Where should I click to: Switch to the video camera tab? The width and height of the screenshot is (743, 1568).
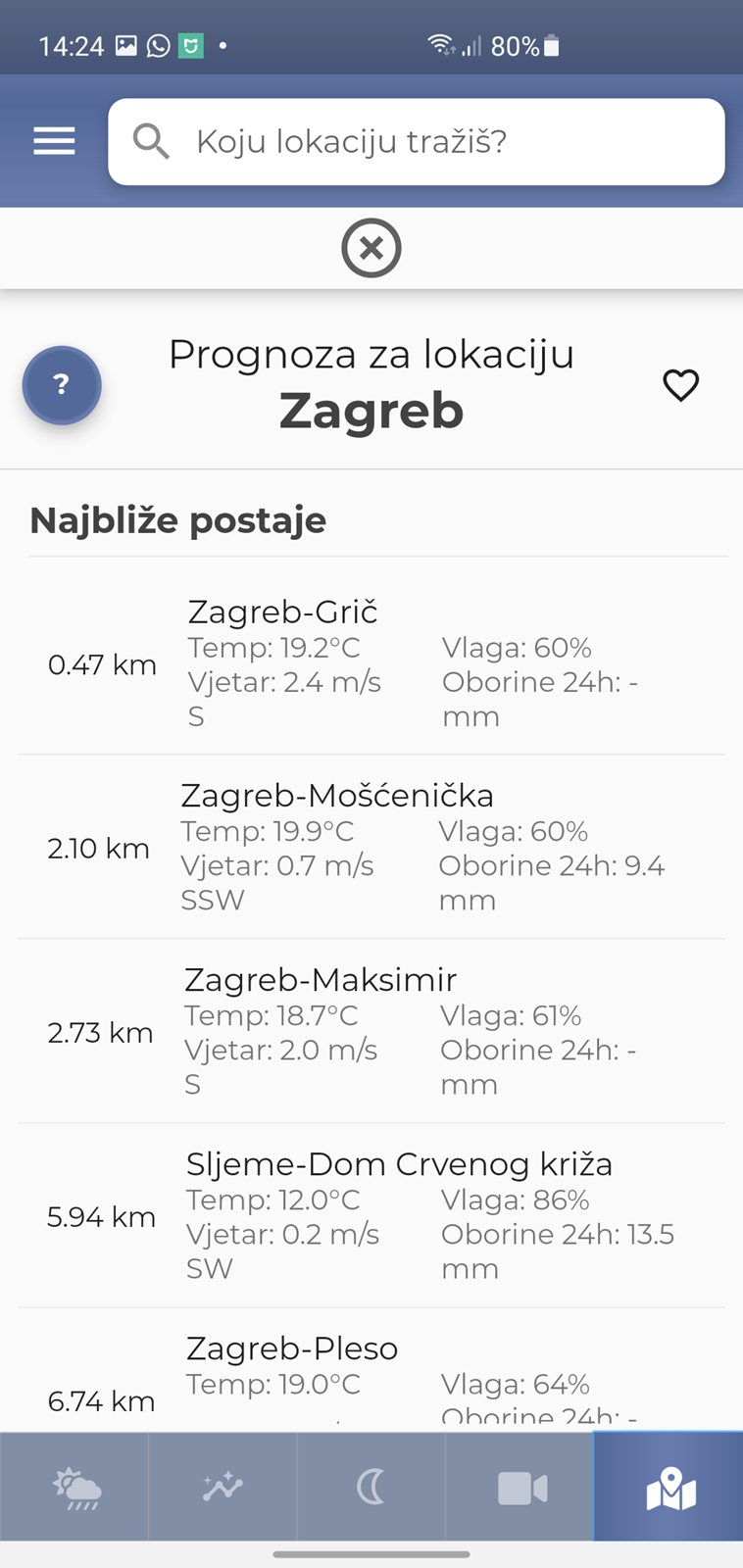pyautogui.click(x=520, y=1487)
